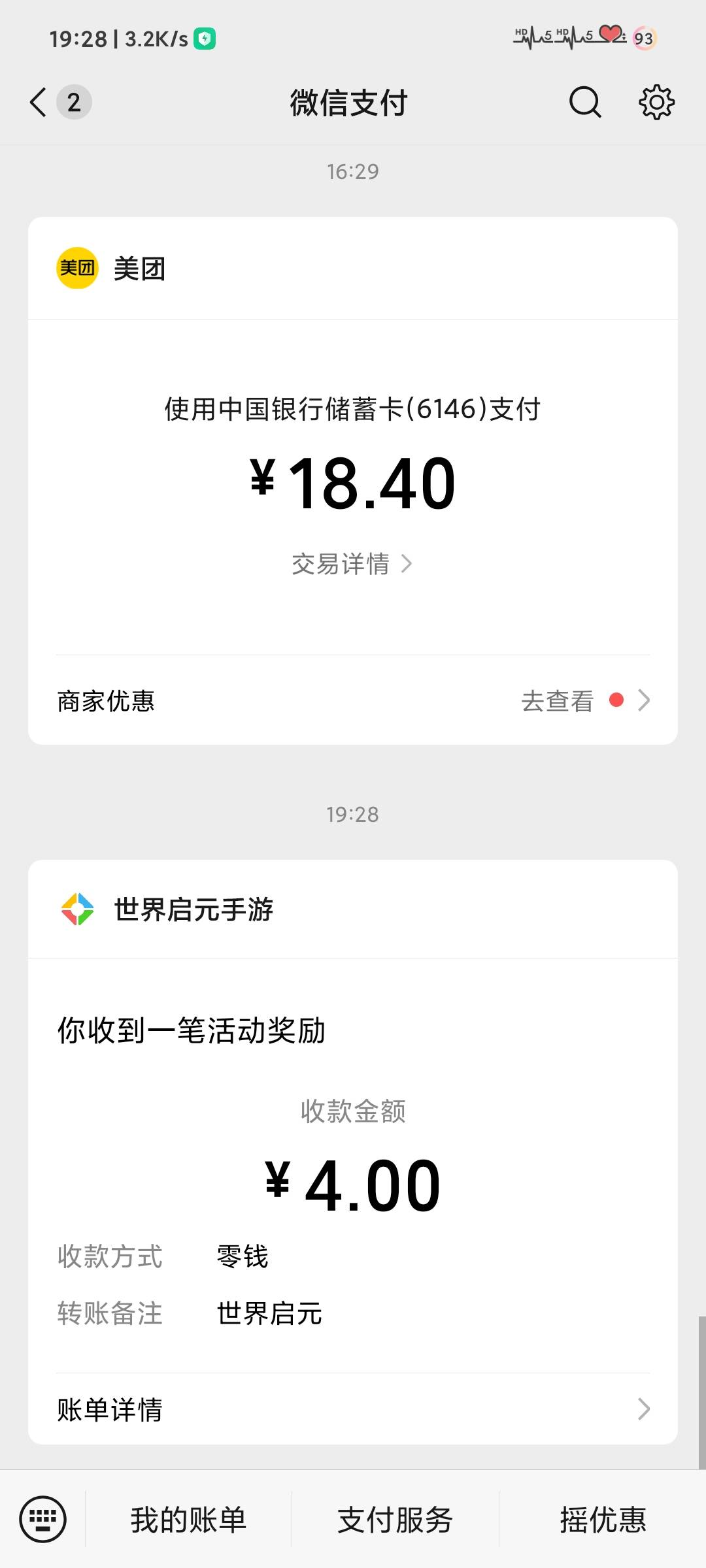Open the settings gear icon

click(656, 103)
